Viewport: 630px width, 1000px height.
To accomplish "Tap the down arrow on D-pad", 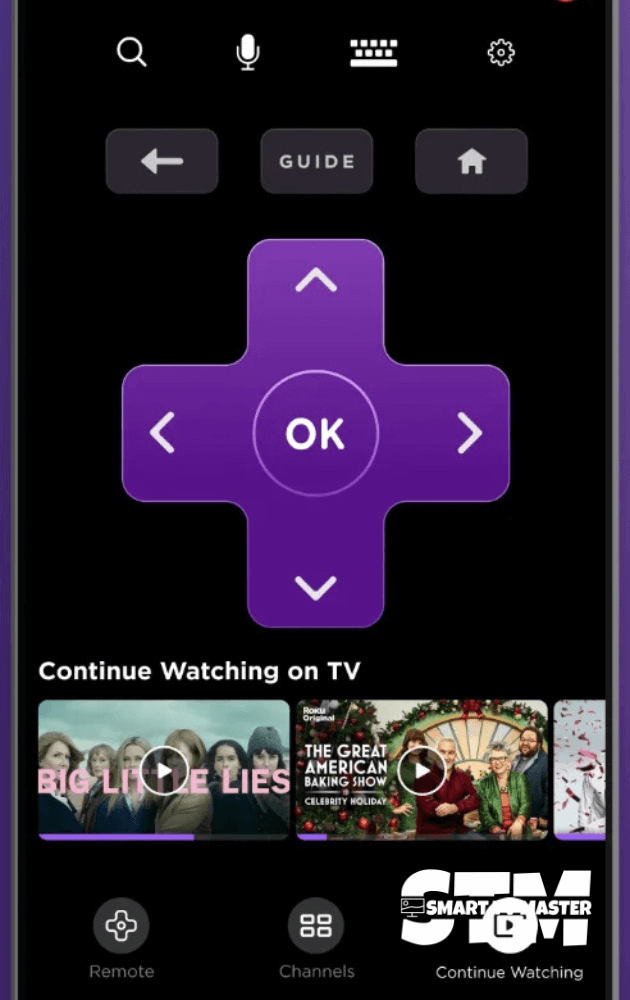I will pyautogui.click(x=316, y=587).
